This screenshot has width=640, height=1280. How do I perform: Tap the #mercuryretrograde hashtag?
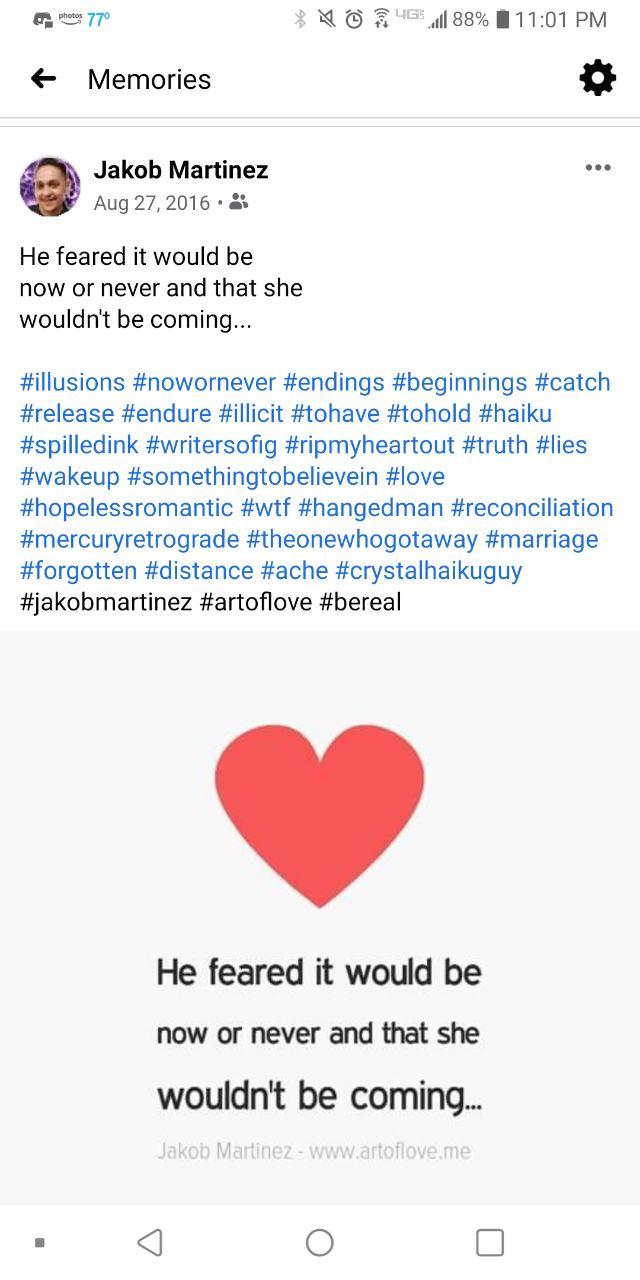pos(129,539)
